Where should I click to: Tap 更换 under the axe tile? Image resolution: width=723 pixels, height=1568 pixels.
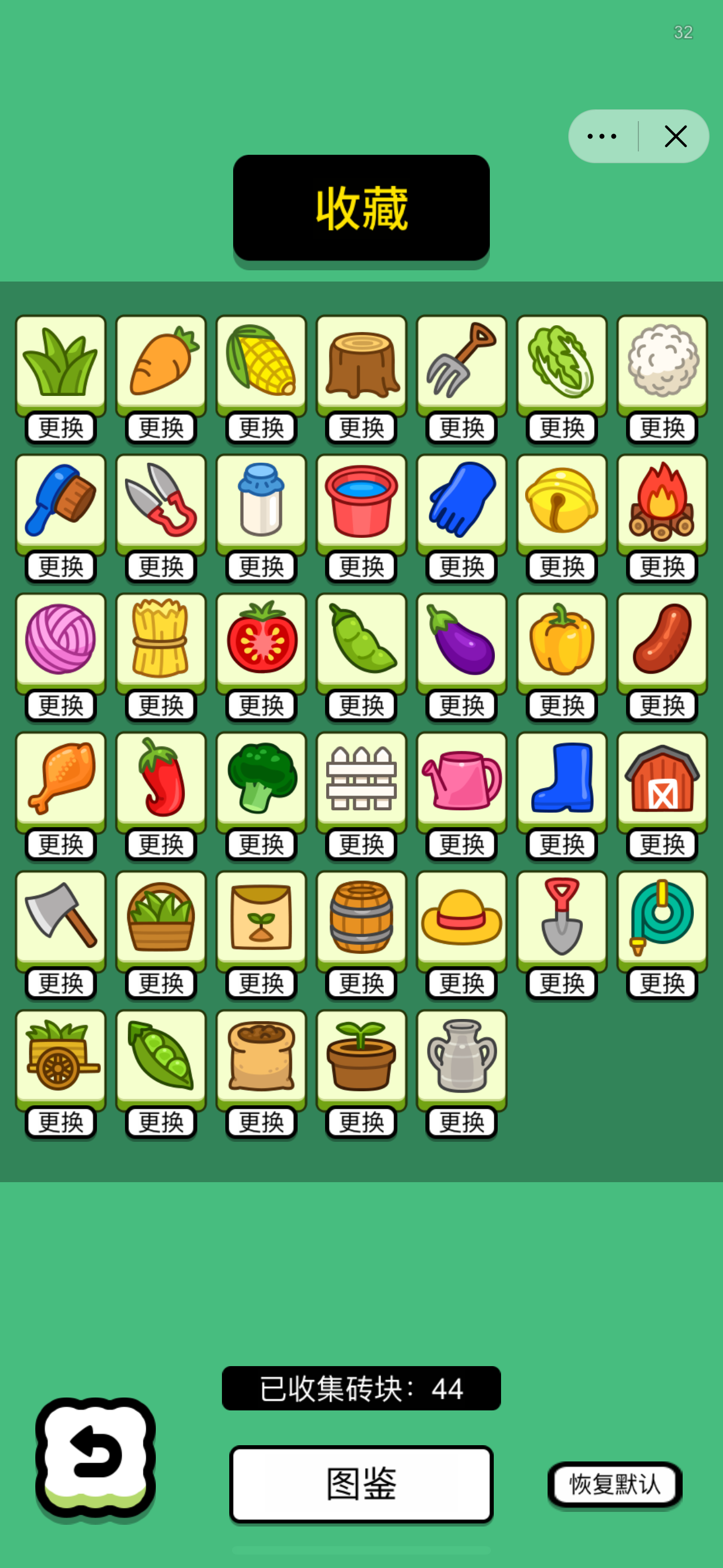tap(61, 983)
